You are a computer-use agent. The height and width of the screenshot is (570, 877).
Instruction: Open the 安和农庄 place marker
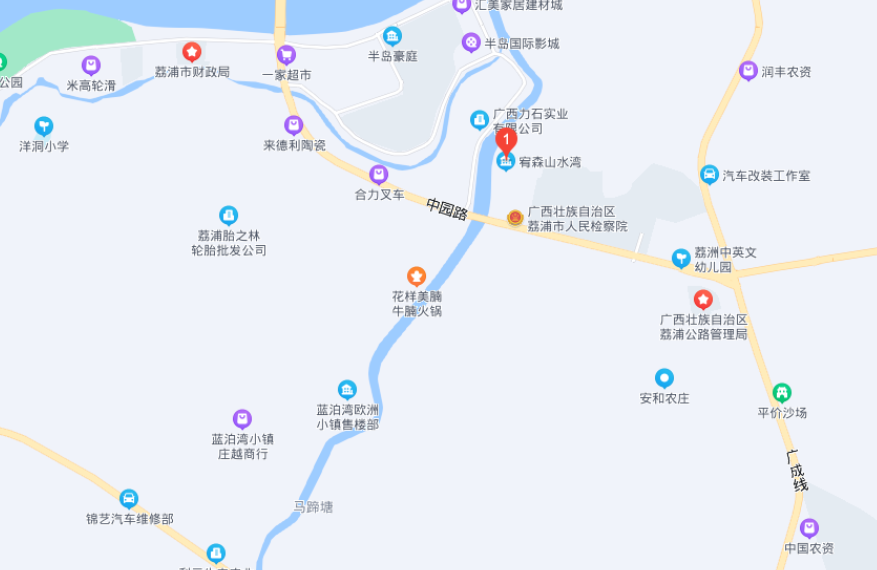[x=664, y=378]
